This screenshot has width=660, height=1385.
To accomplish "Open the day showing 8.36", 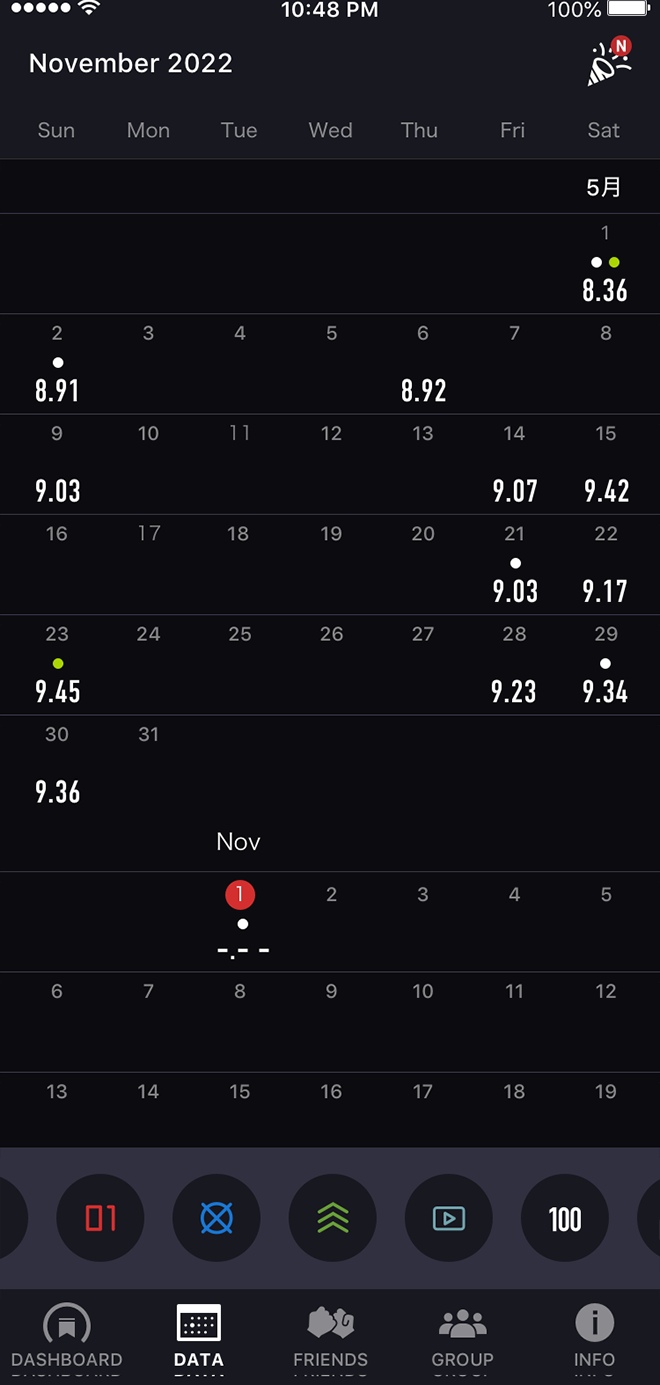I will tap(605, 264).
